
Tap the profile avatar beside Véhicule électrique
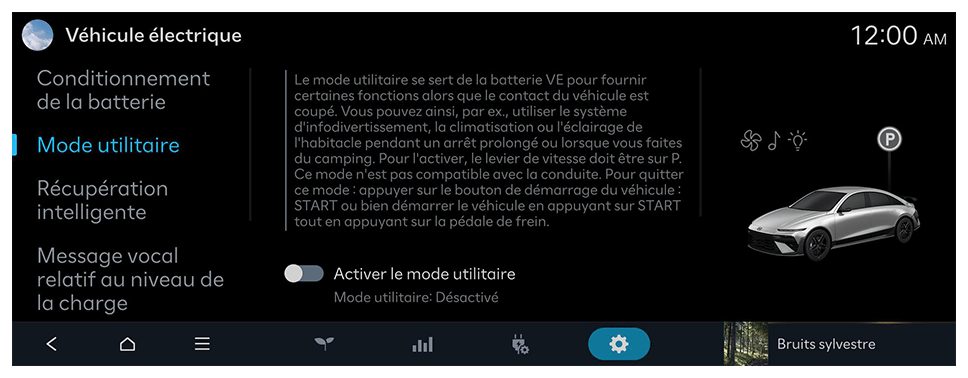37,35
